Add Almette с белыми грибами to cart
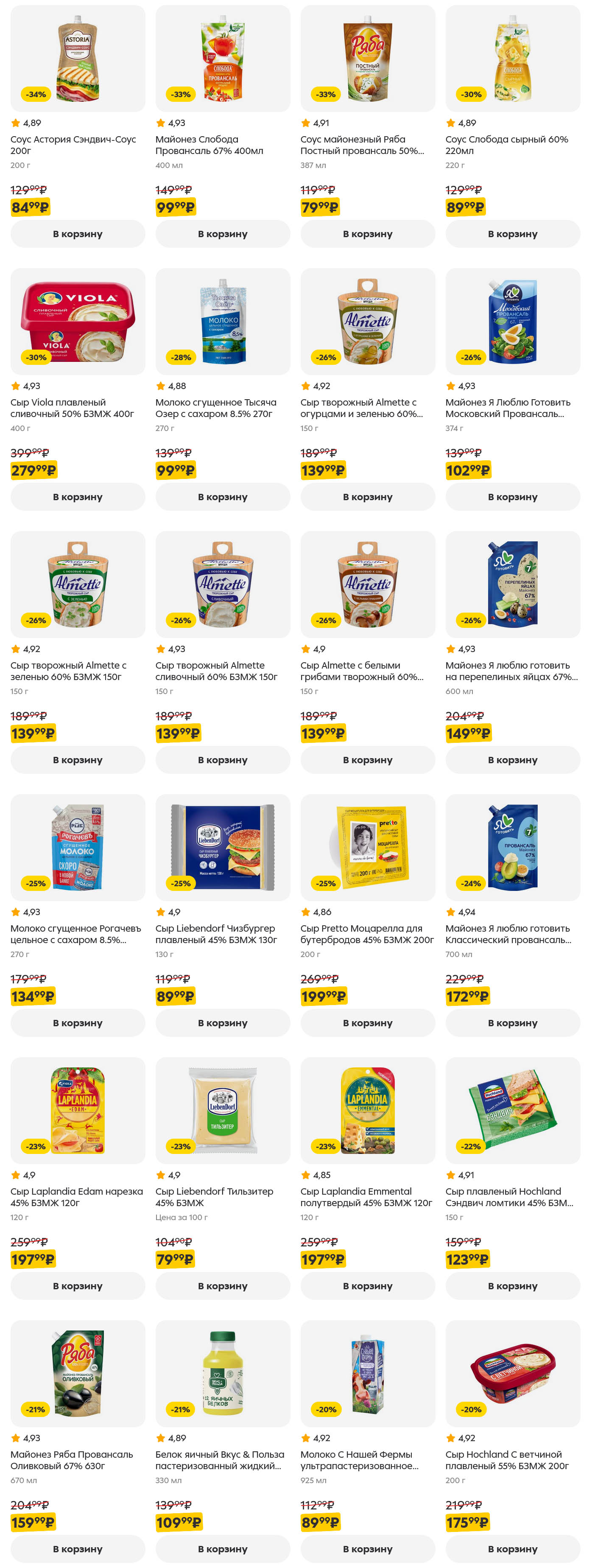 pyautogui.click(x=367, y=760)
